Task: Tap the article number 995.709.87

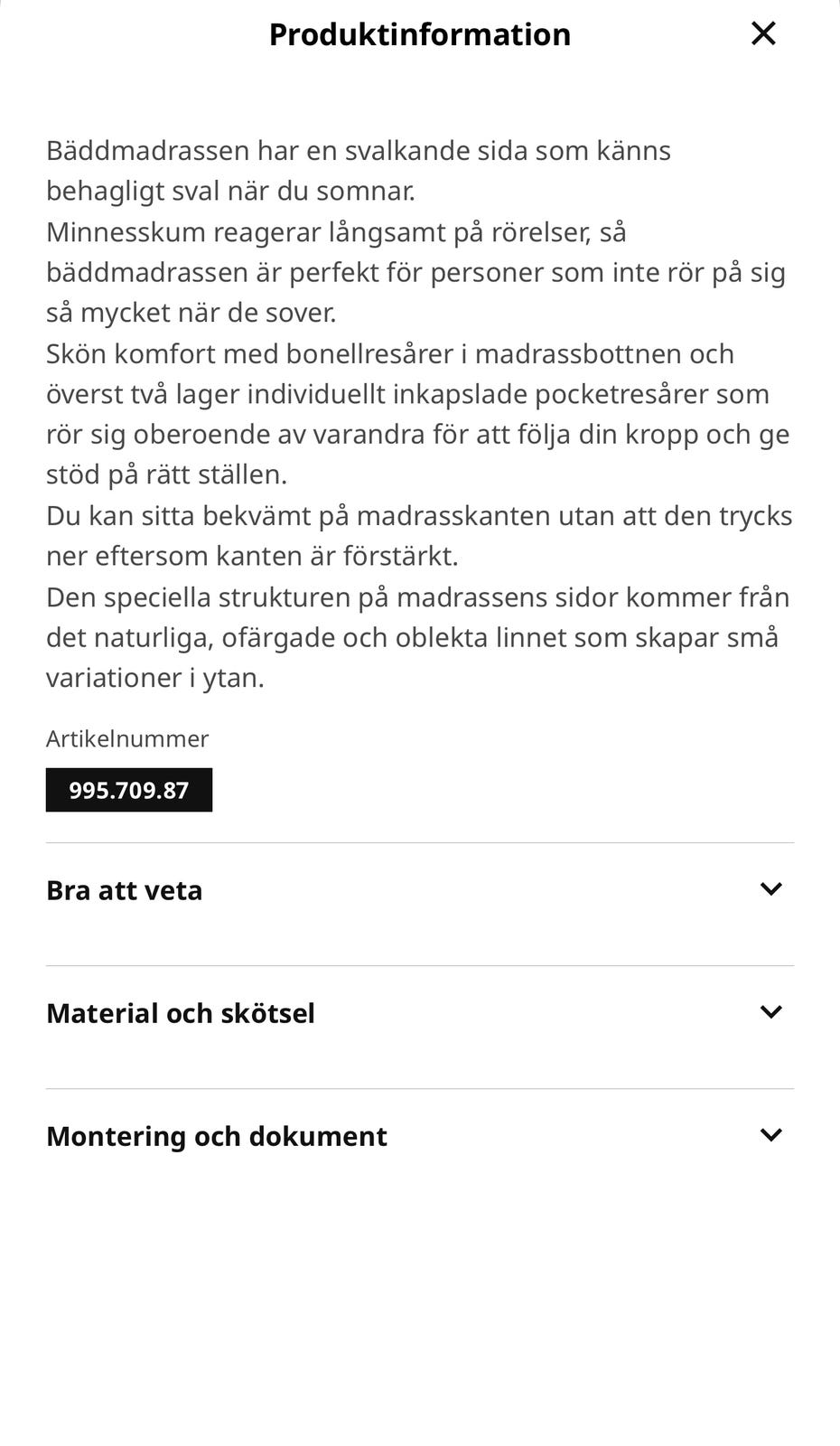Action: tap(129, 790)
